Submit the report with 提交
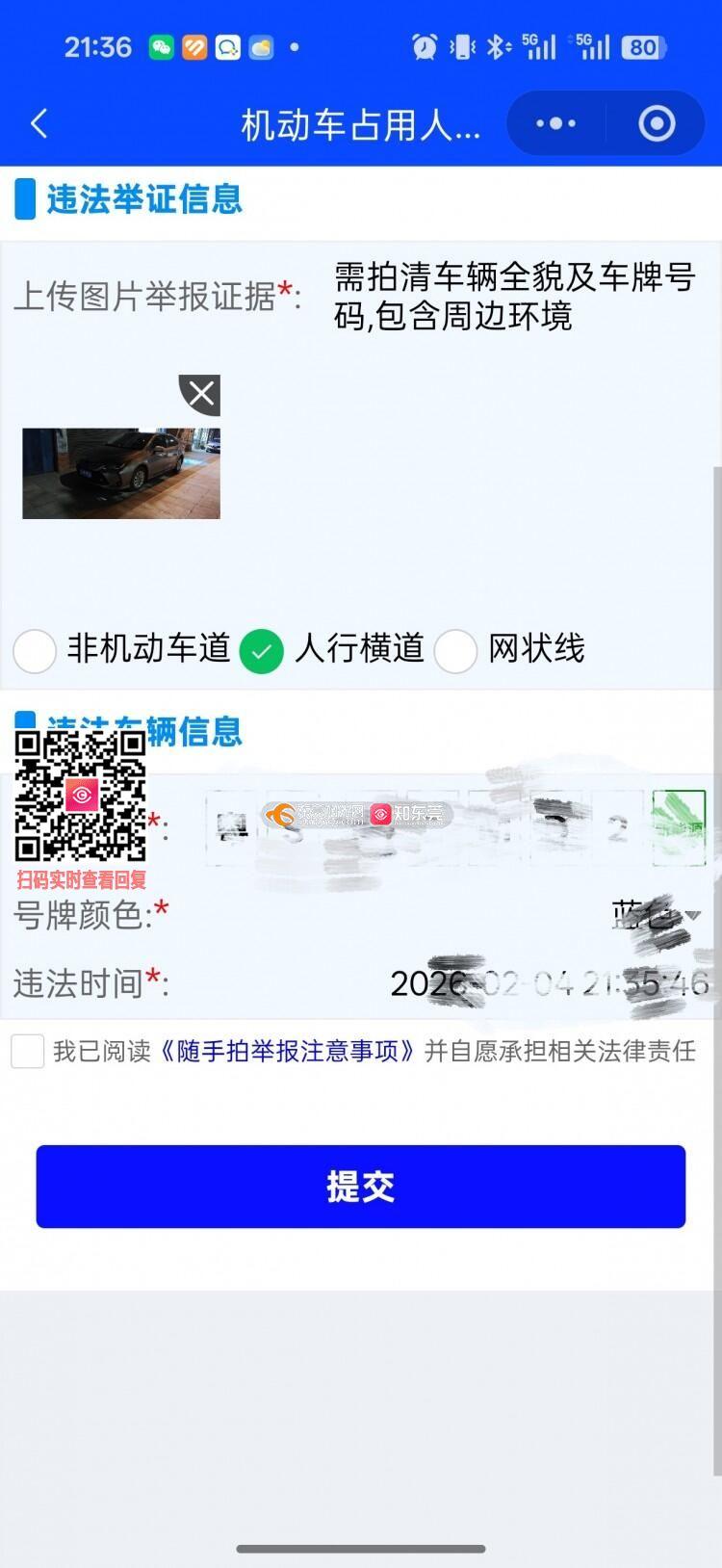The image size is (722, 1568). coord(361,1187)
